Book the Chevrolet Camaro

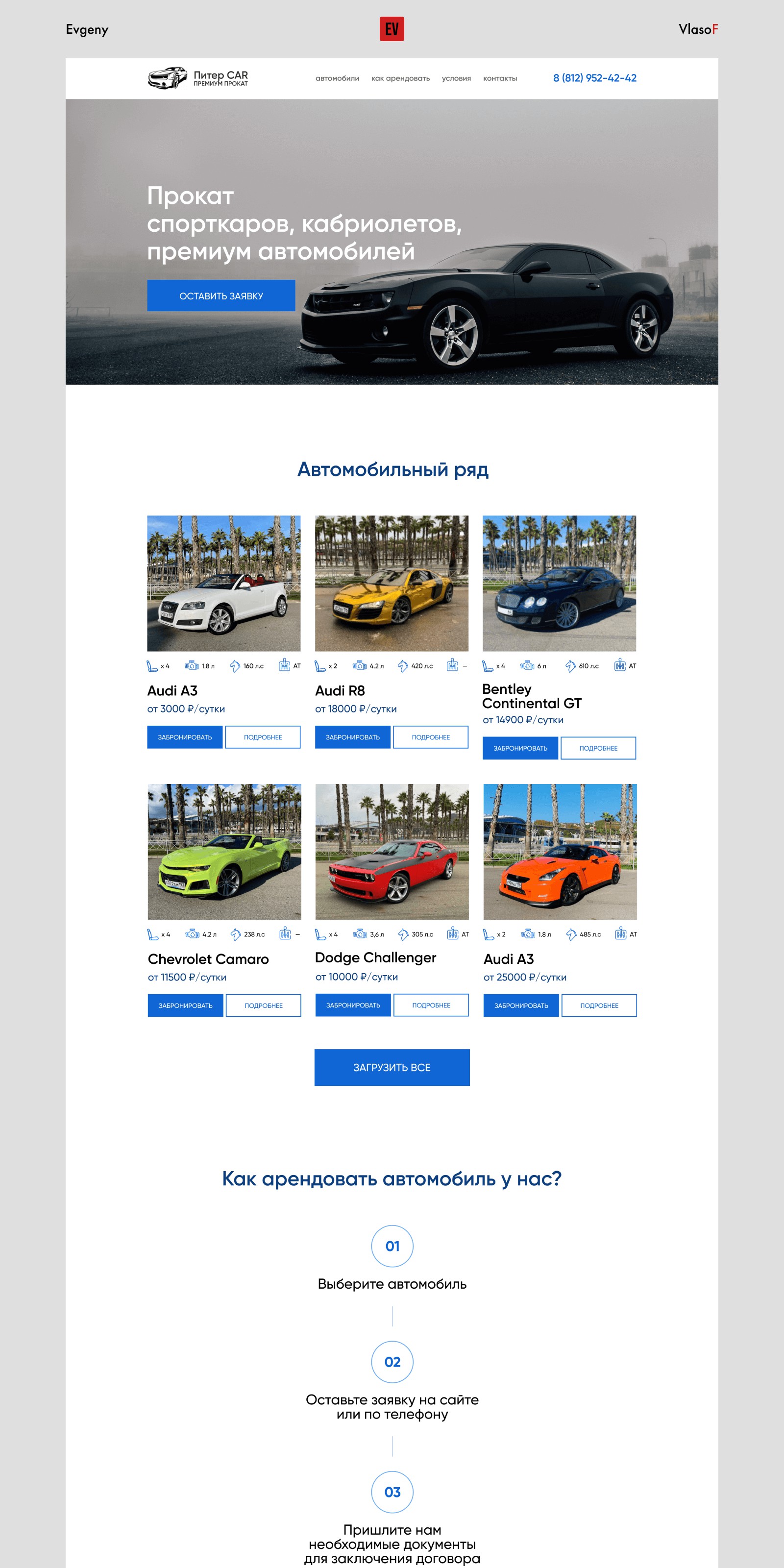(186, 1005)
